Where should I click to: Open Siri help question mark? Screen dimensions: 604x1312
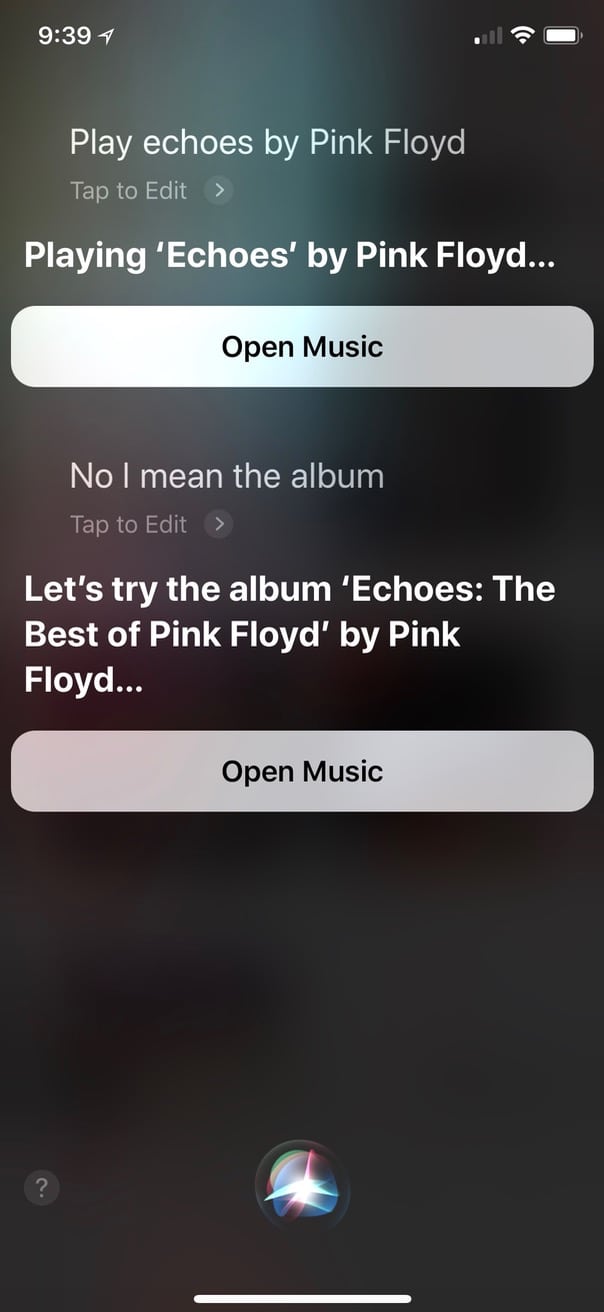coord(41,1188)
